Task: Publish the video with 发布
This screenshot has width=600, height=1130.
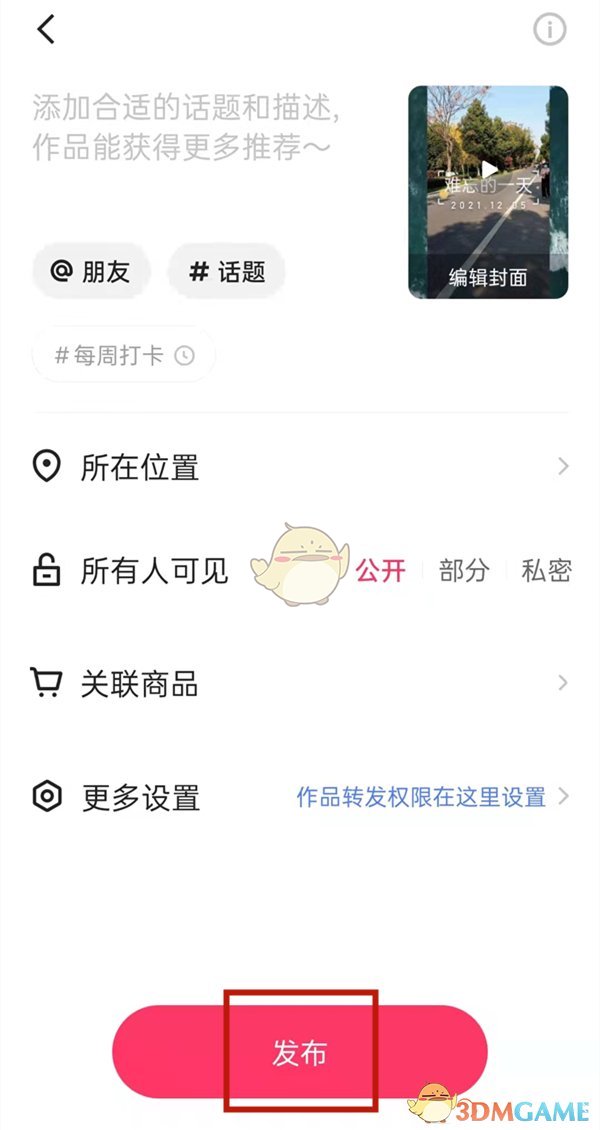Action: pyautogui.click(x=300, y=1053)
